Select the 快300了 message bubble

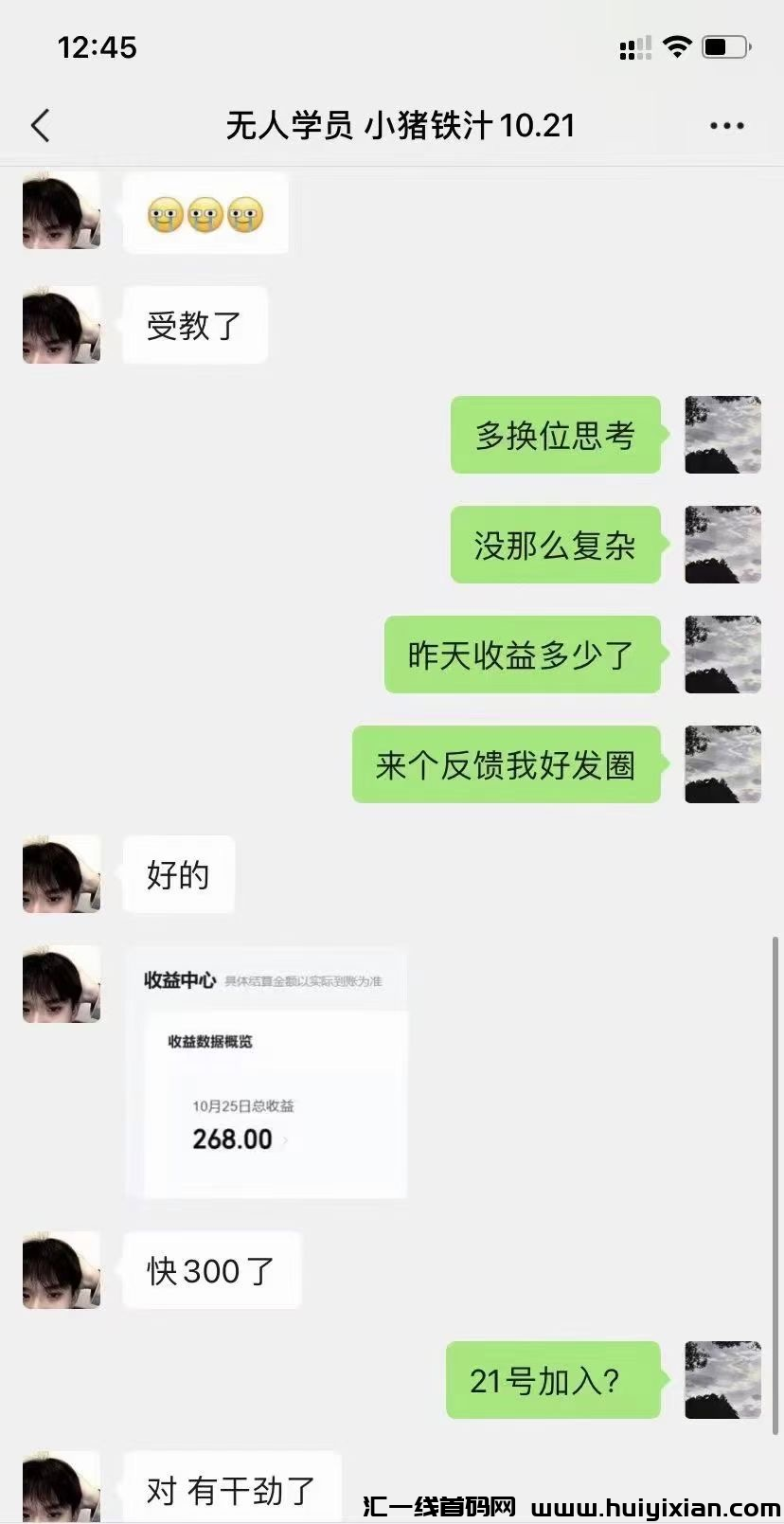[212, 1270]
